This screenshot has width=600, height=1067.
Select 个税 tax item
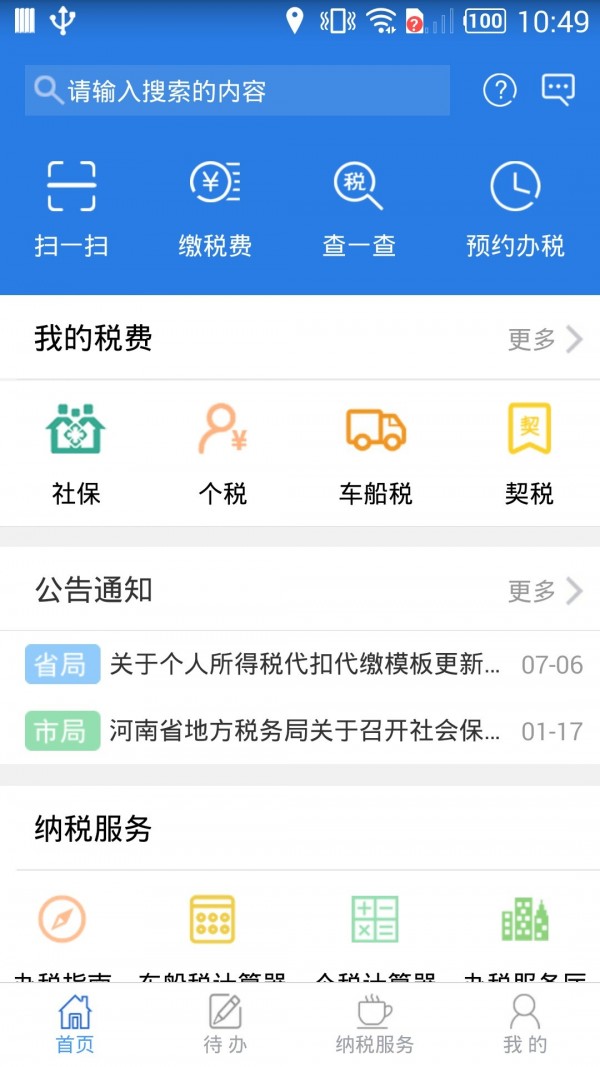pyautogui.click(x=222, y=454)
